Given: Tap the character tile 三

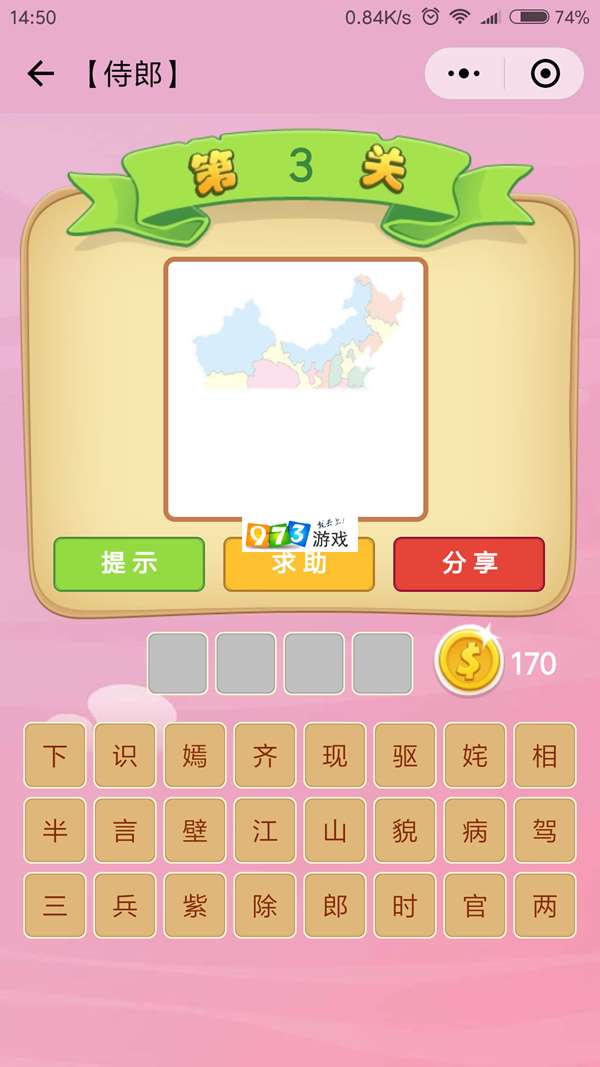Looking at the screenshot, I should click(55, 906).
